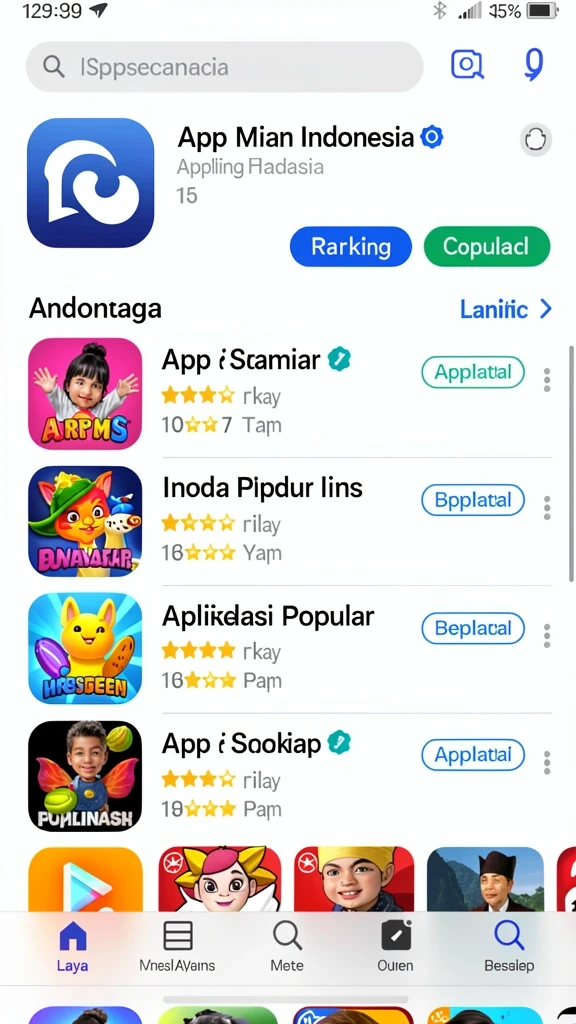576x1024 pixels.
Task: Open the camera scan icon
Action: (467, 64)
